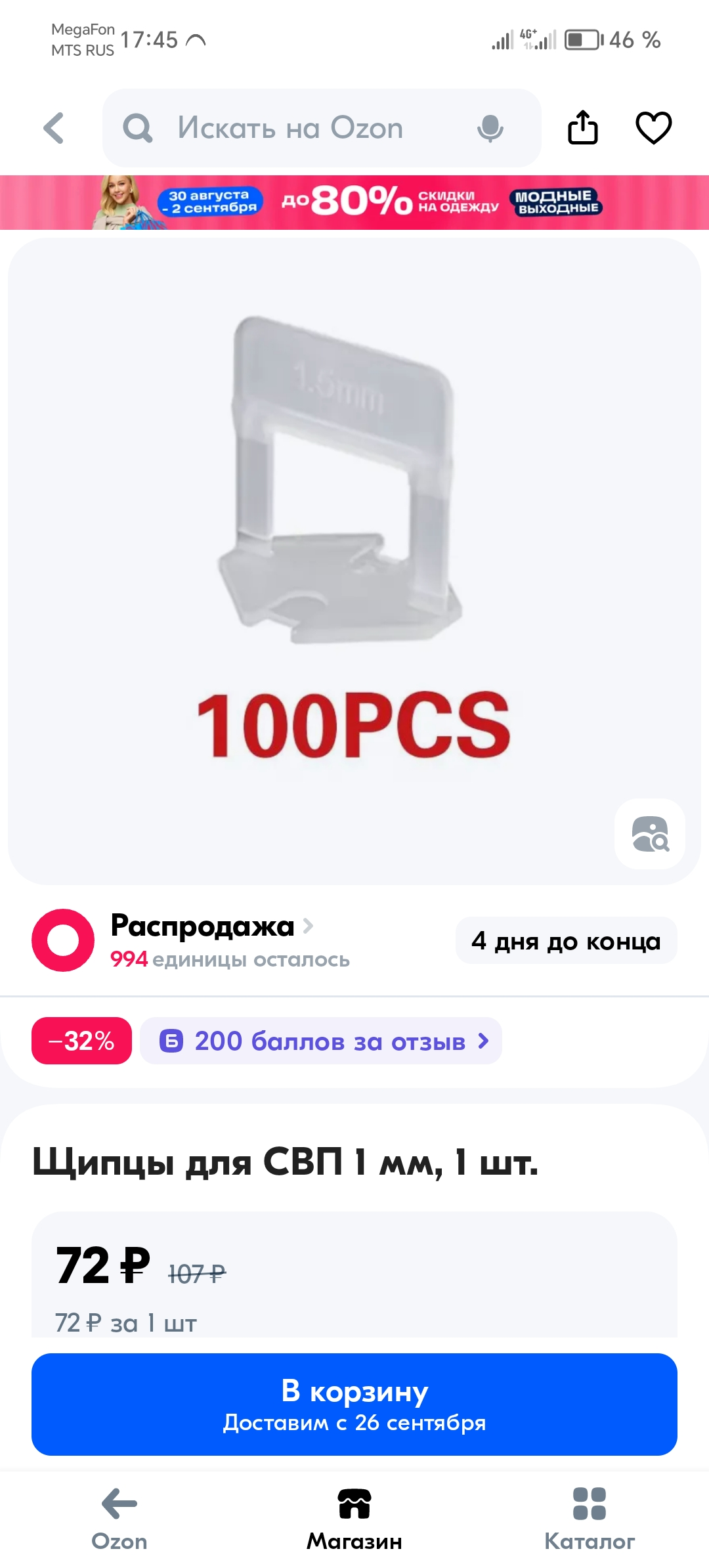Add item to cart with В корзину
The image size is (709, 1568).
(354, 1405)
